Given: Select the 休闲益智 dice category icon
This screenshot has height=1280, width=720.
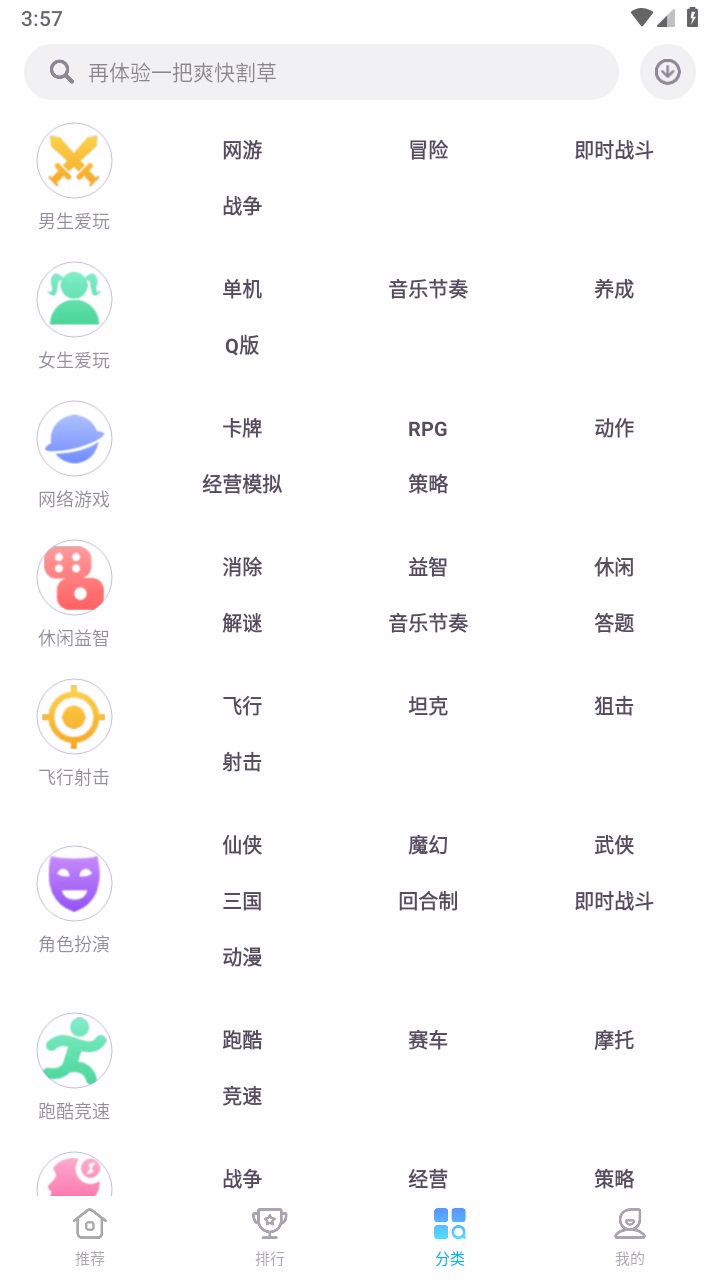Looking at the screenshot, I should coord(74,576).
